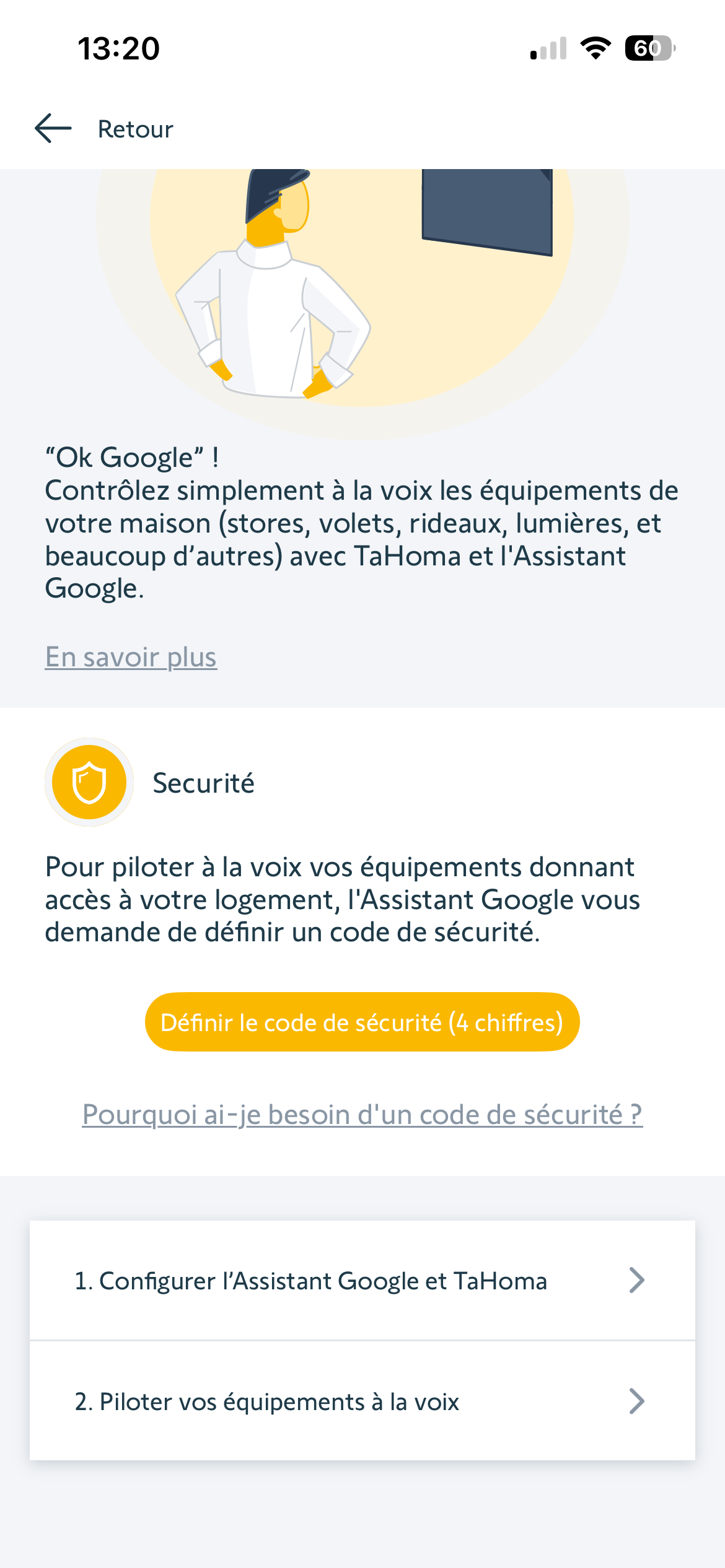Image resolution: width=725 pixels, height=1568 pixels.
Task: Open Configurer l'Assistant Google et TaHoma
Action: coord(362,1280)
